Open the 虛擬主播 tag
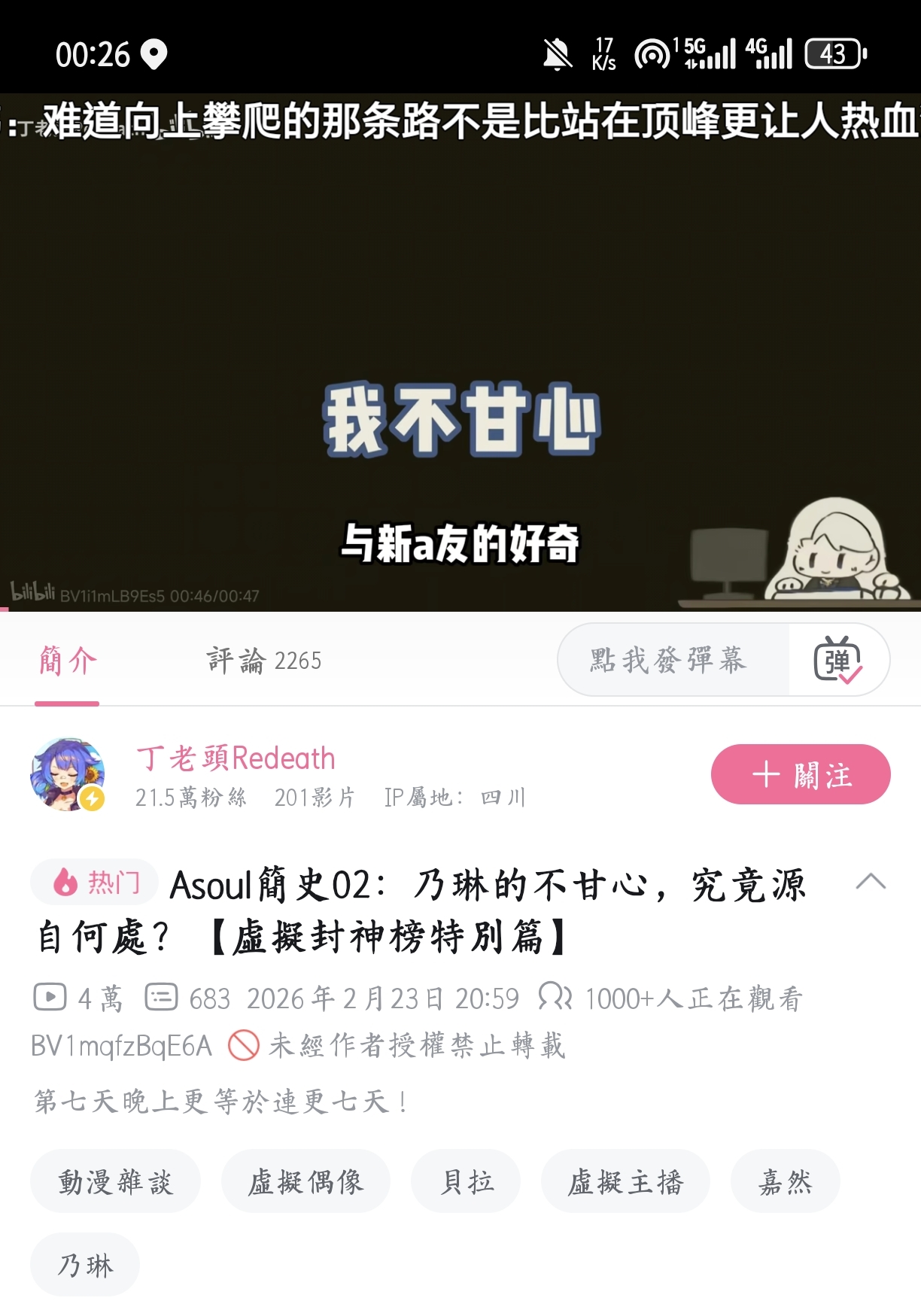The height and width of the screenshot is (1316, 921). click(625, 1181)
